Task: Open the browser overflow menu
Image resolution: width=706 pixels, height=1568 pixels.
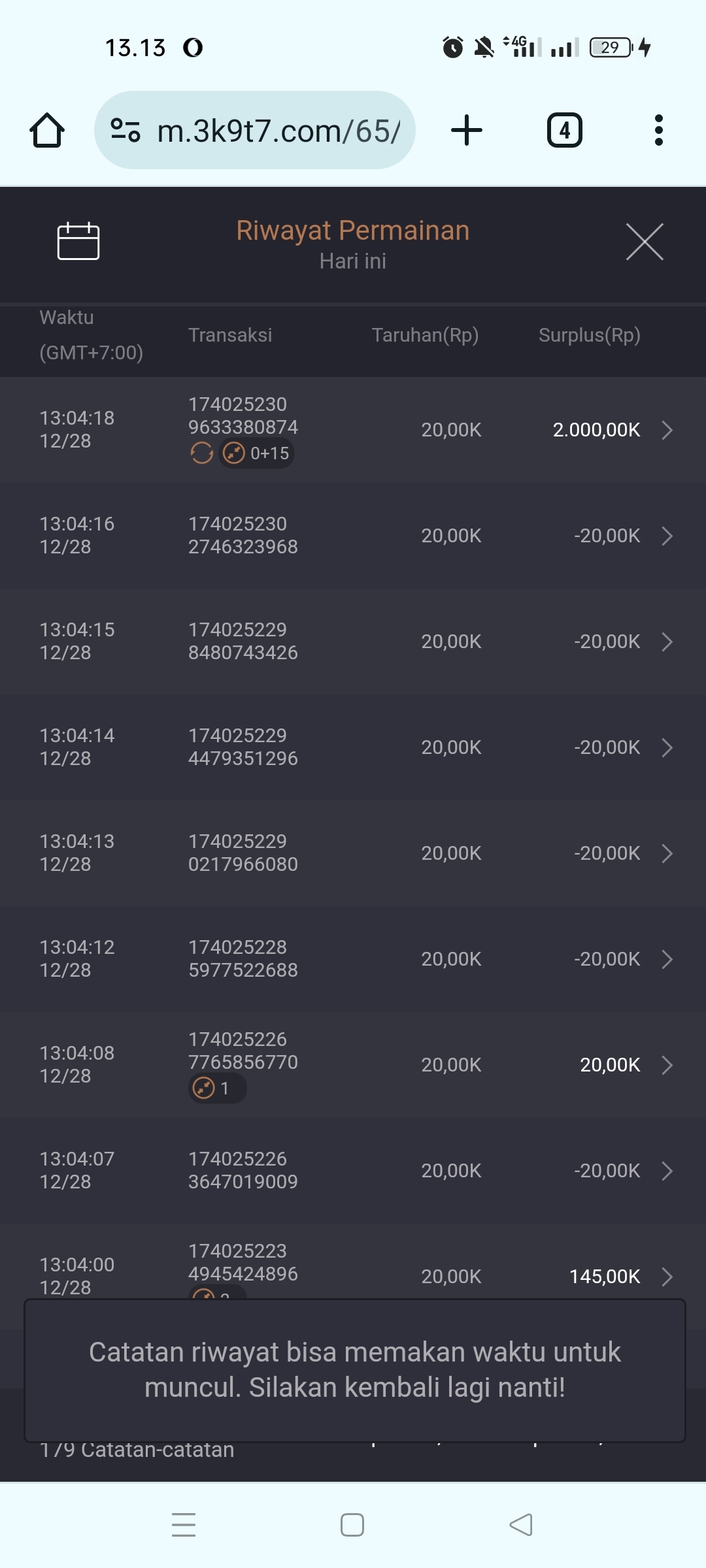Action: pyautogui.click(x=658, y=131)
